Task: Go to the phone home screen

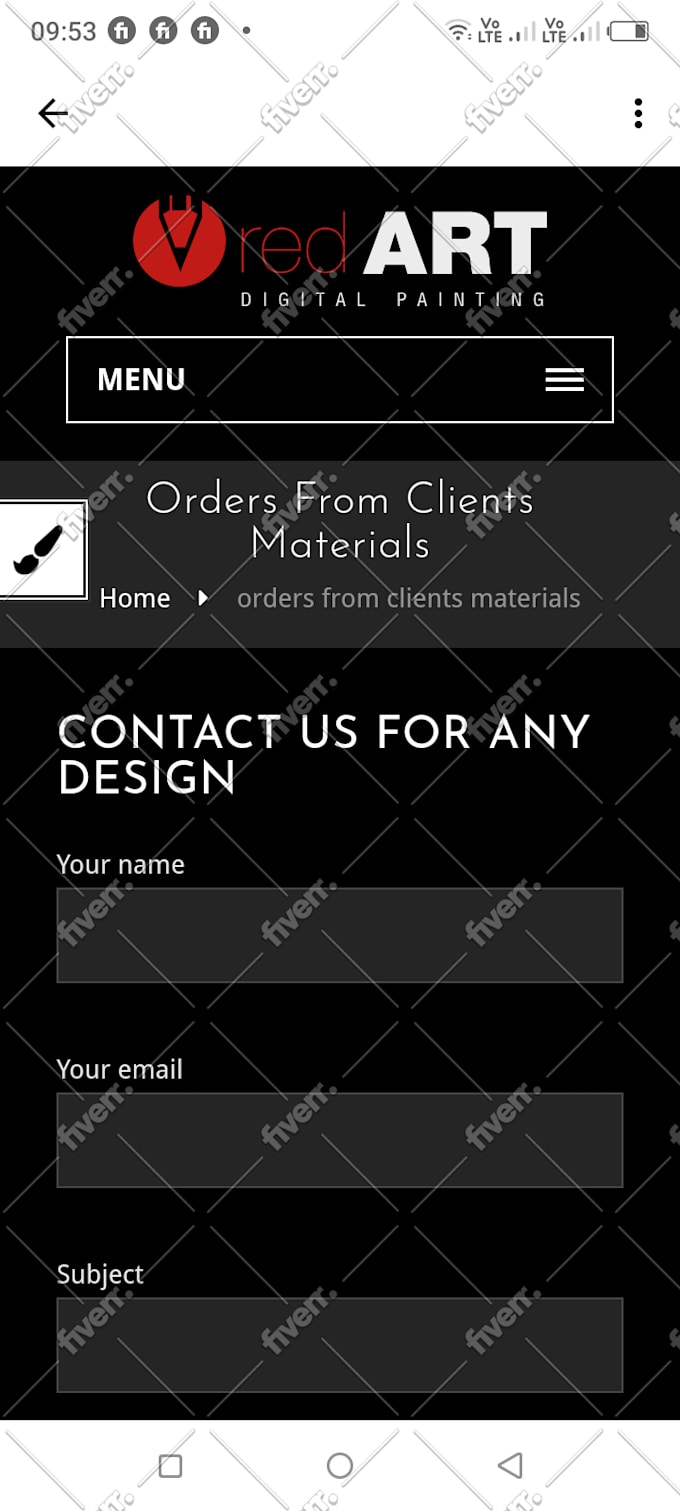Action: point(340,1466)
